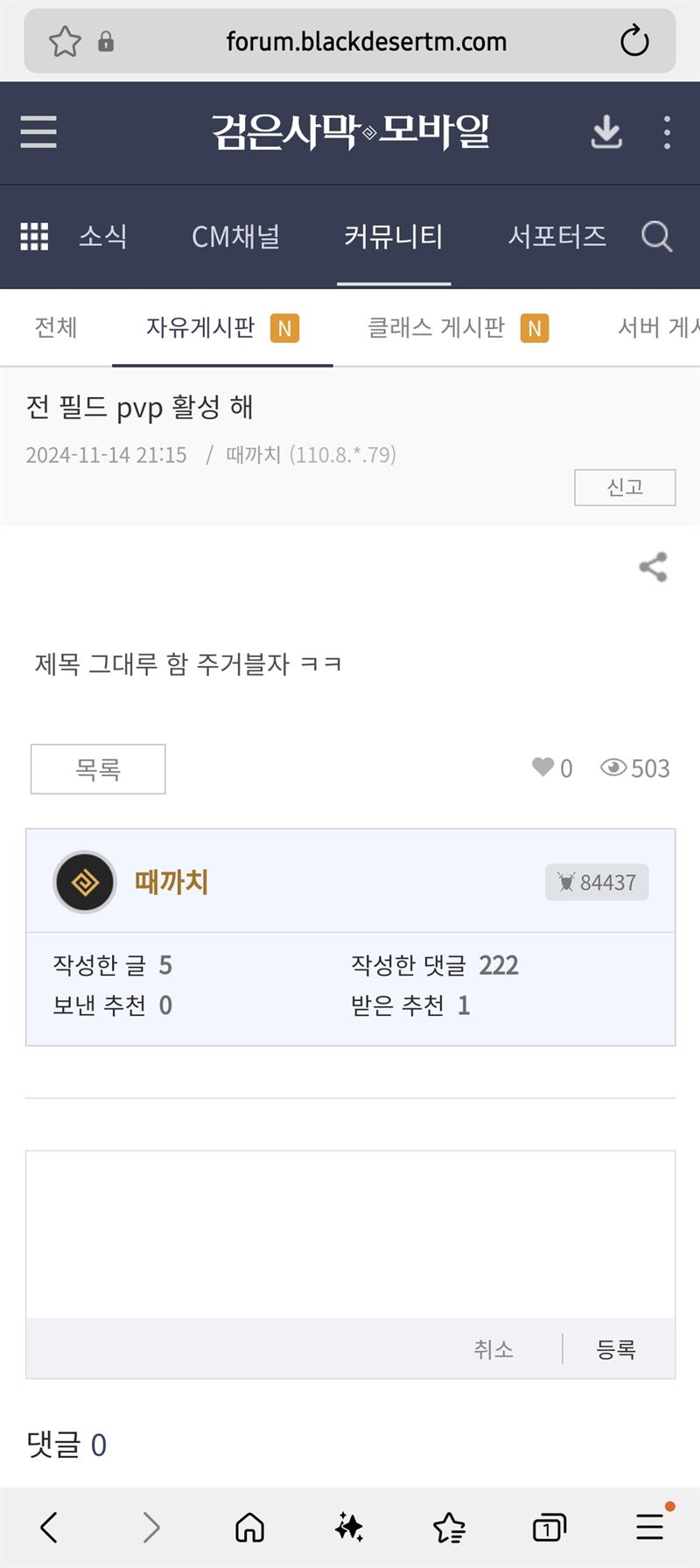Switch to the CM채널 tab
The height and width of the screenshot is (1568, 700).
point(235,236)
